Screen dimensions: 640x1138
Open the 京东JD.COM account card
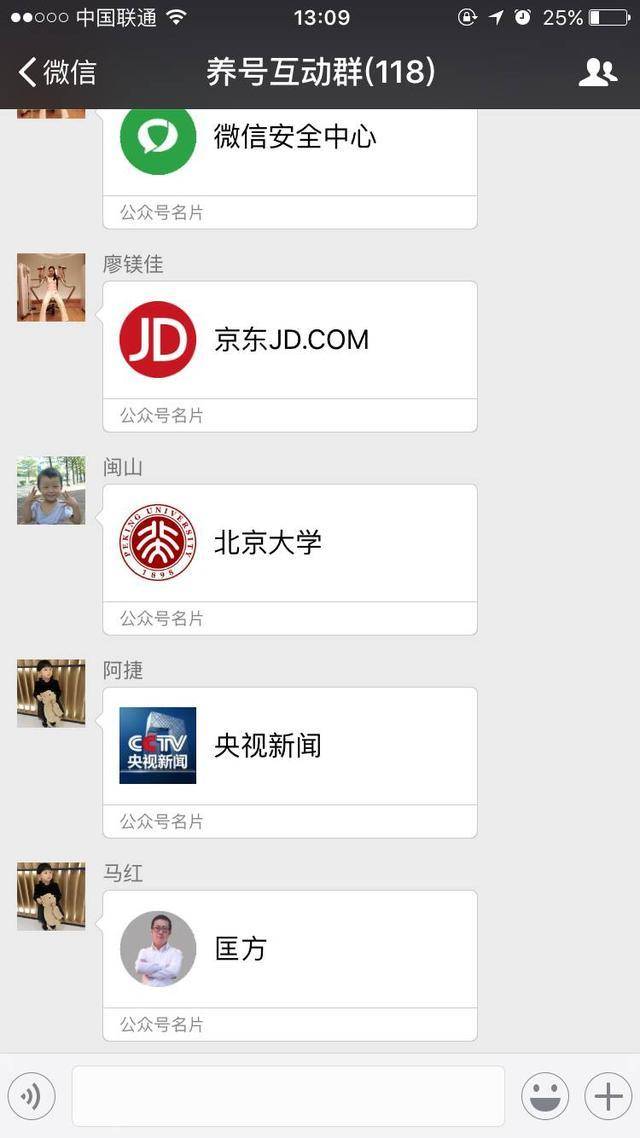pos(290,342)
